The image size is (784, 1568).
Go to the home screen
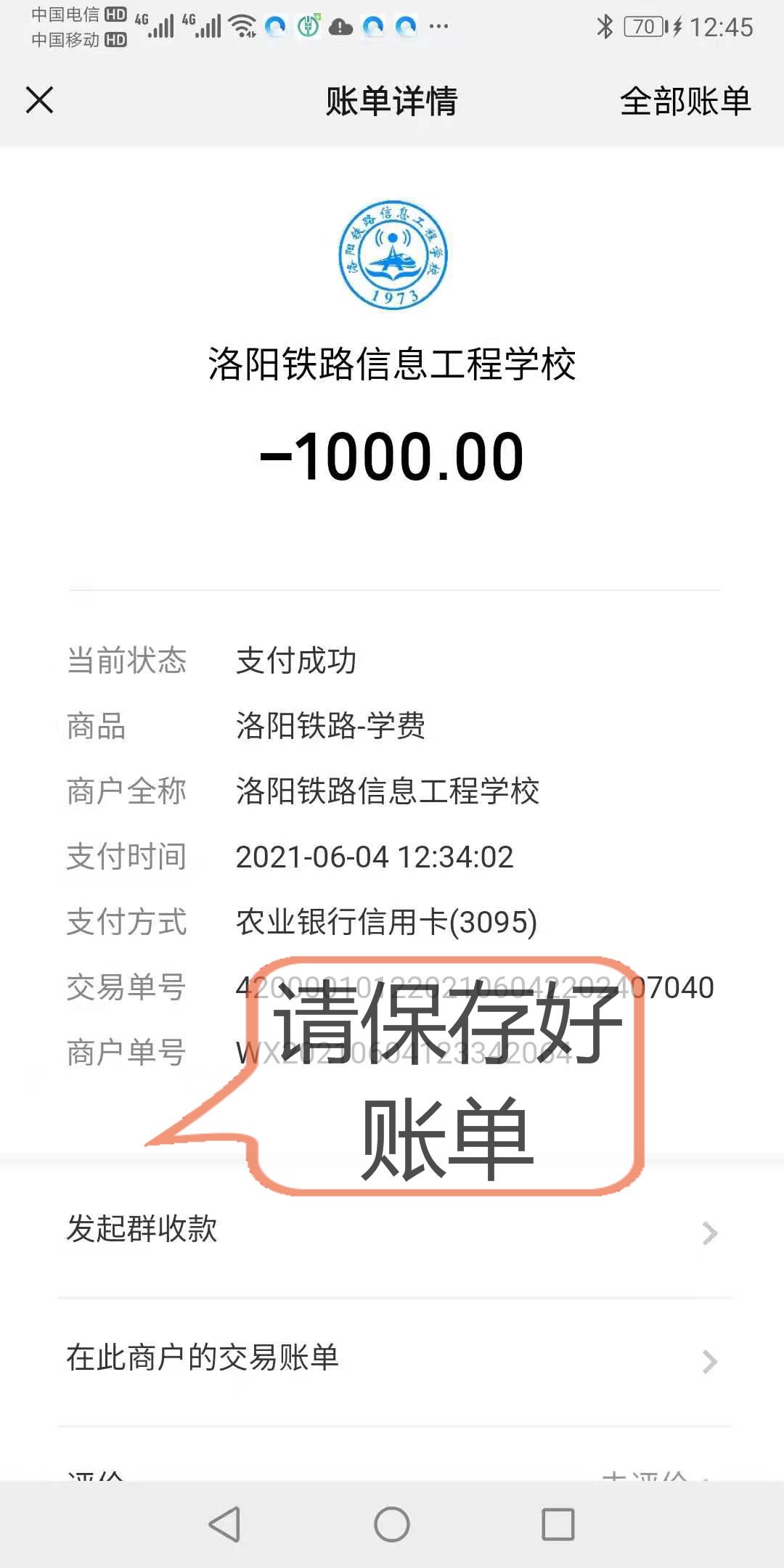392,1524
